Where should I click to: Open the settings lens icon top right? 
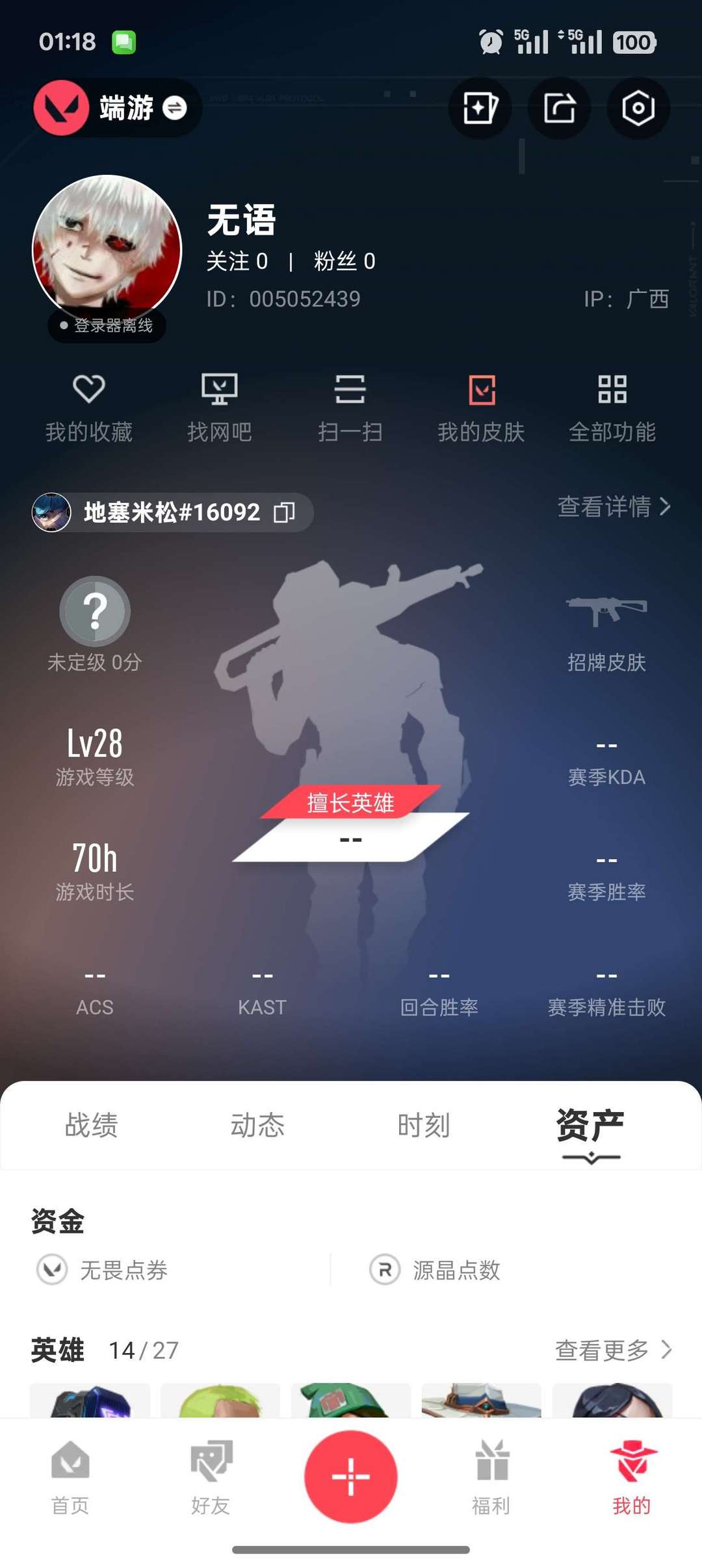(638, 108)
